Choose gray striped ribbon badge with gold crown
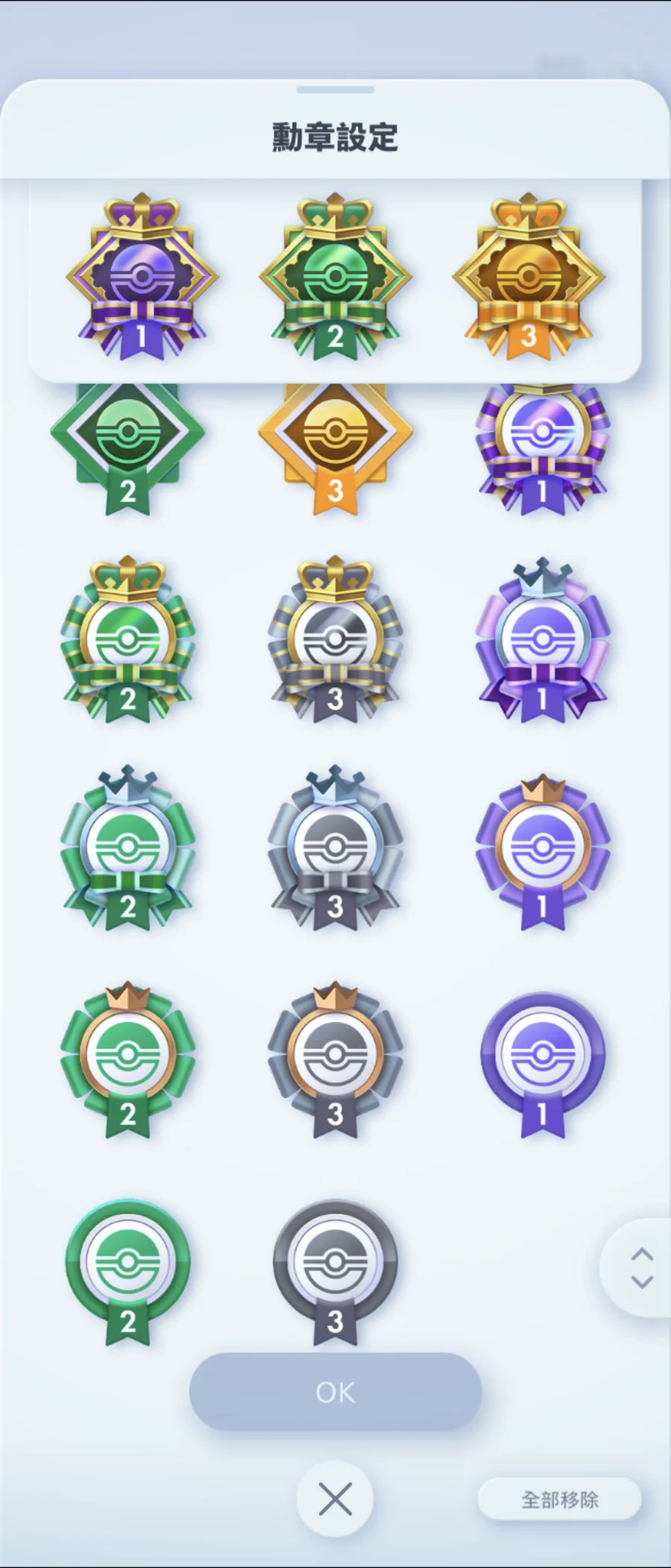This screenshot has width=671, height=1568. click(335, 642)
